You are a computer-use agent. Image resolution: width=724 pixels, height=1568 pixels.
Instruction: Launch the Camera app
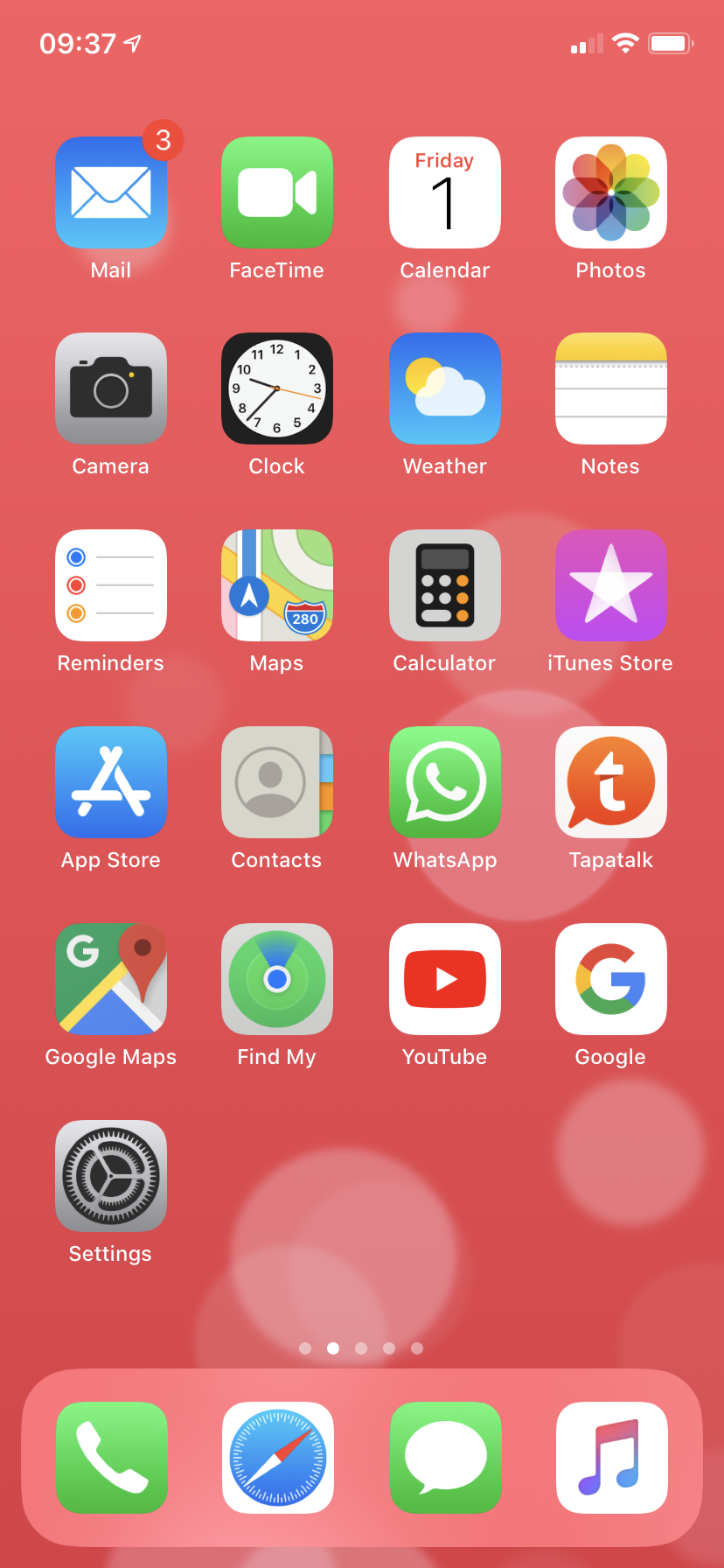click(x=111, y=388)
